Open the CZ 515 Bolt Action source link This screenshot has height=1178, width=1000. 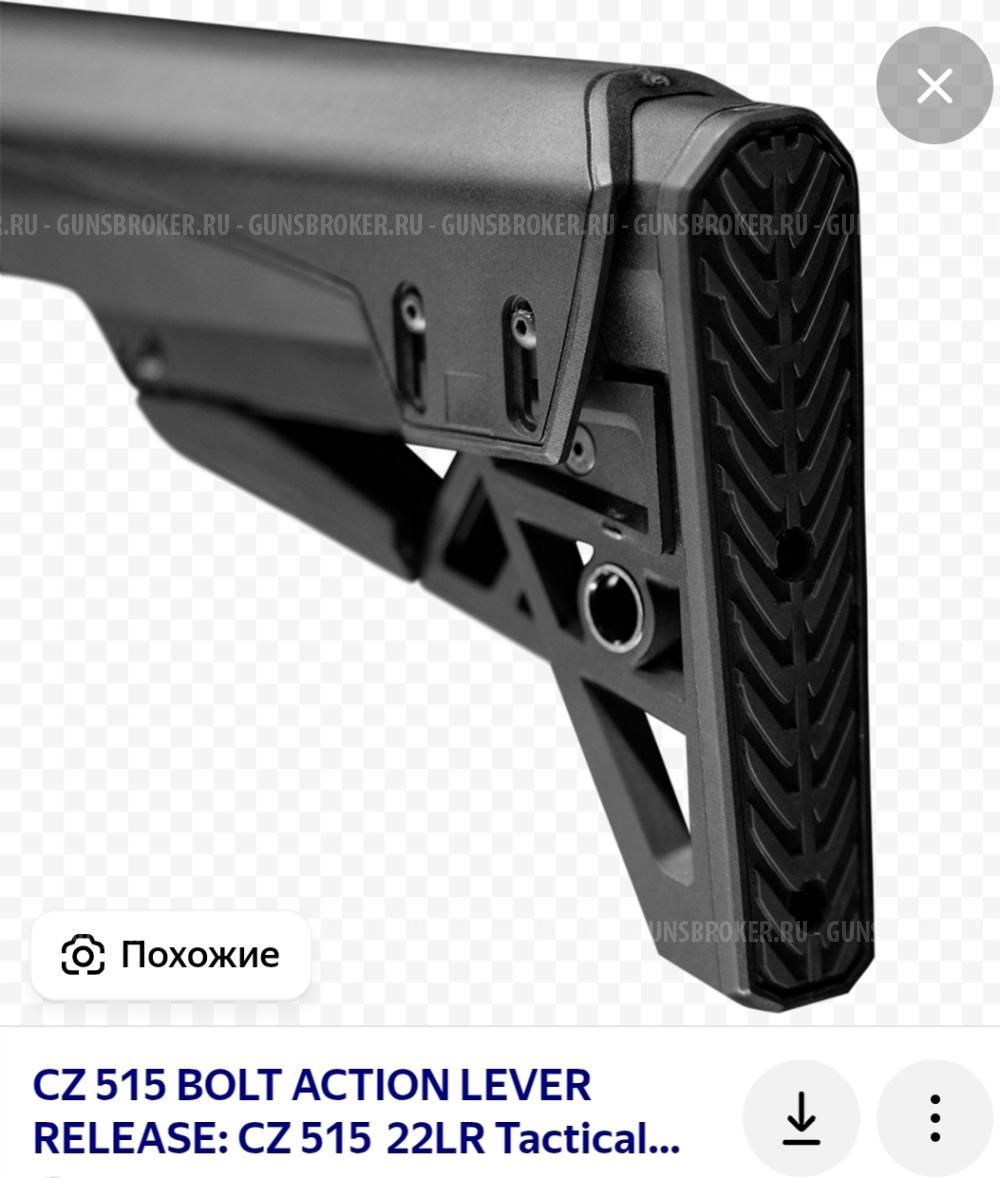tap(355, 1111)
